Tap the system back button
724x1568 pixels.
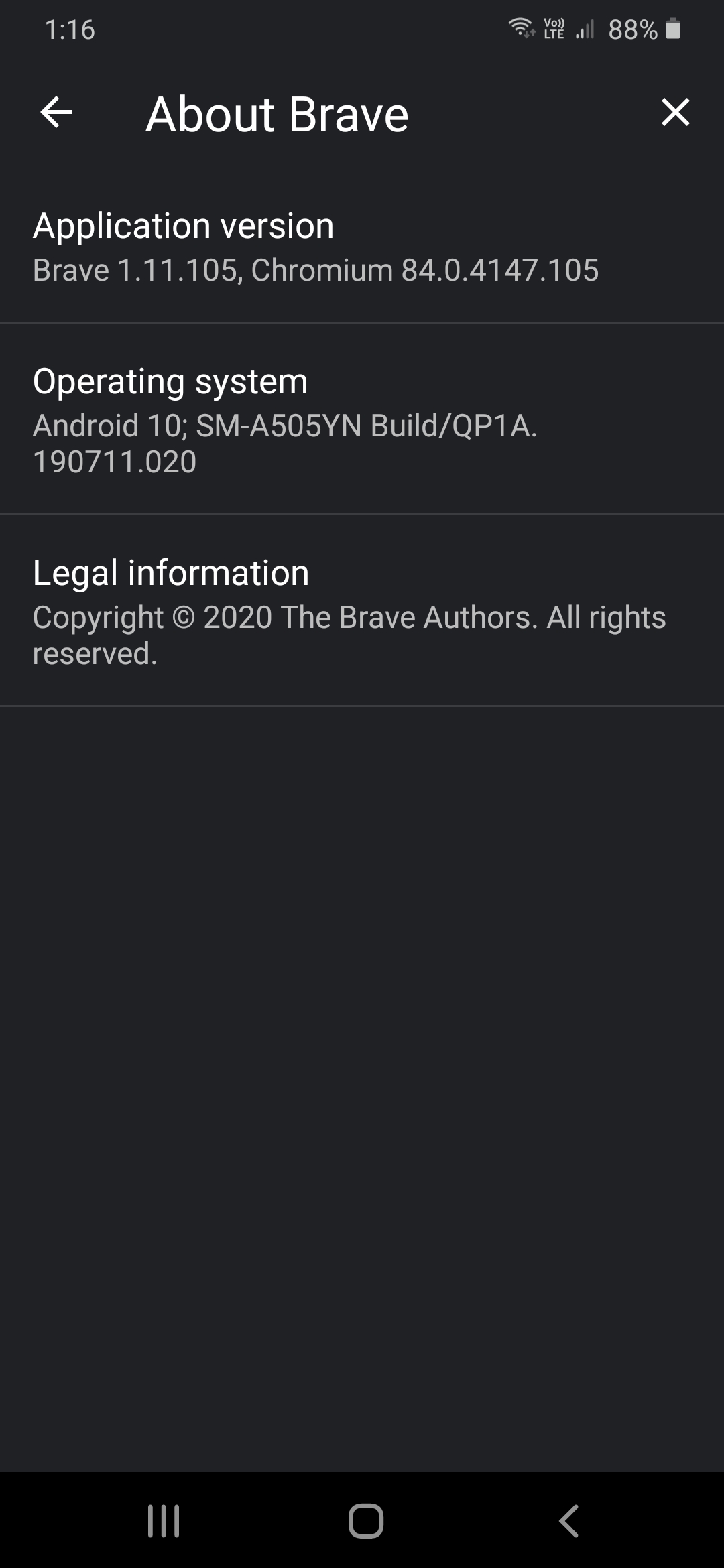[x=568, y=1520]
